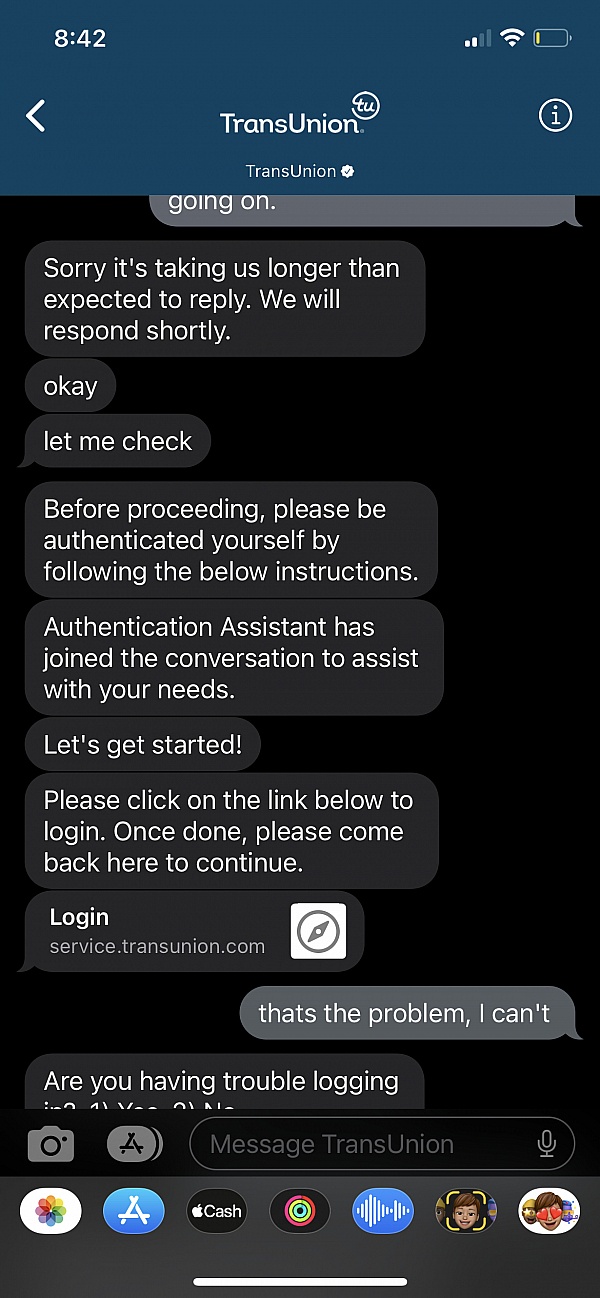Open Photos in the app strip
Viewport: 600px width, 1298px height.
(51, 1211)
